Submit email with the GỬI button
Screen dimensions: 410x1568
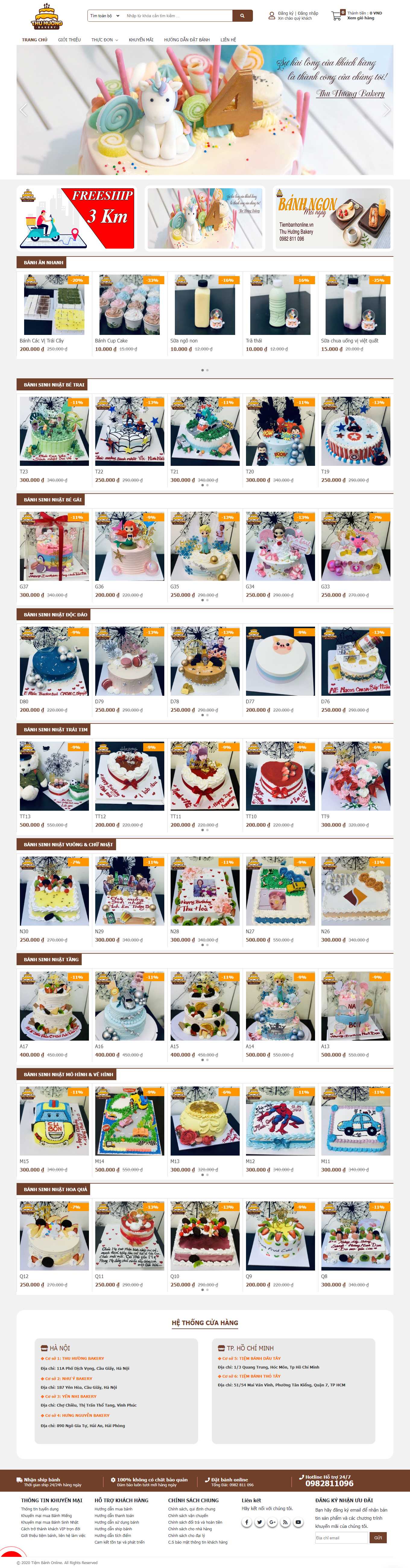pyautogui.click(x=378, y=1538)
